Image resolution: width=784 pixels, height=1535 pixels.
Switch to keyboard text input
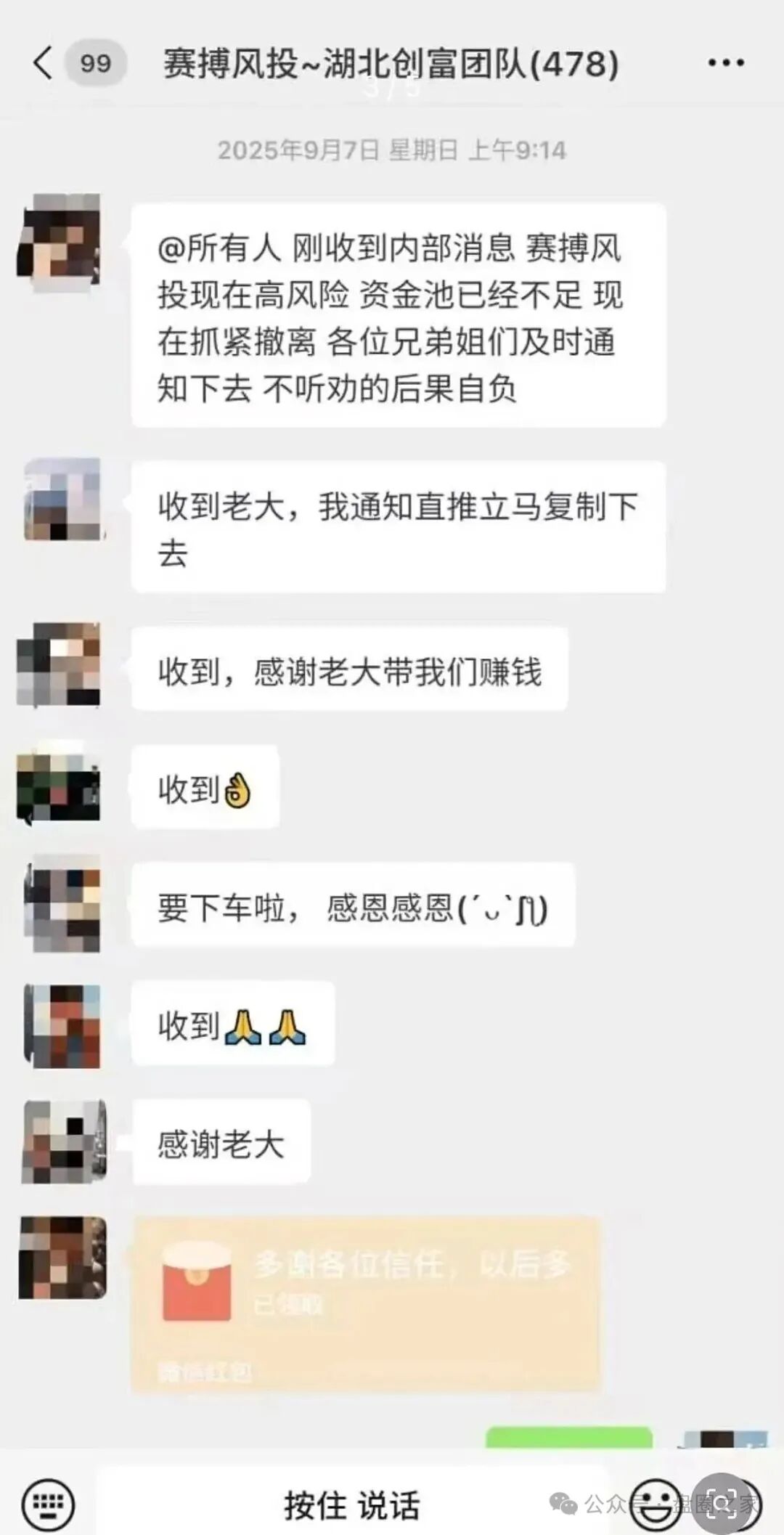click(x=48, y=1503)
